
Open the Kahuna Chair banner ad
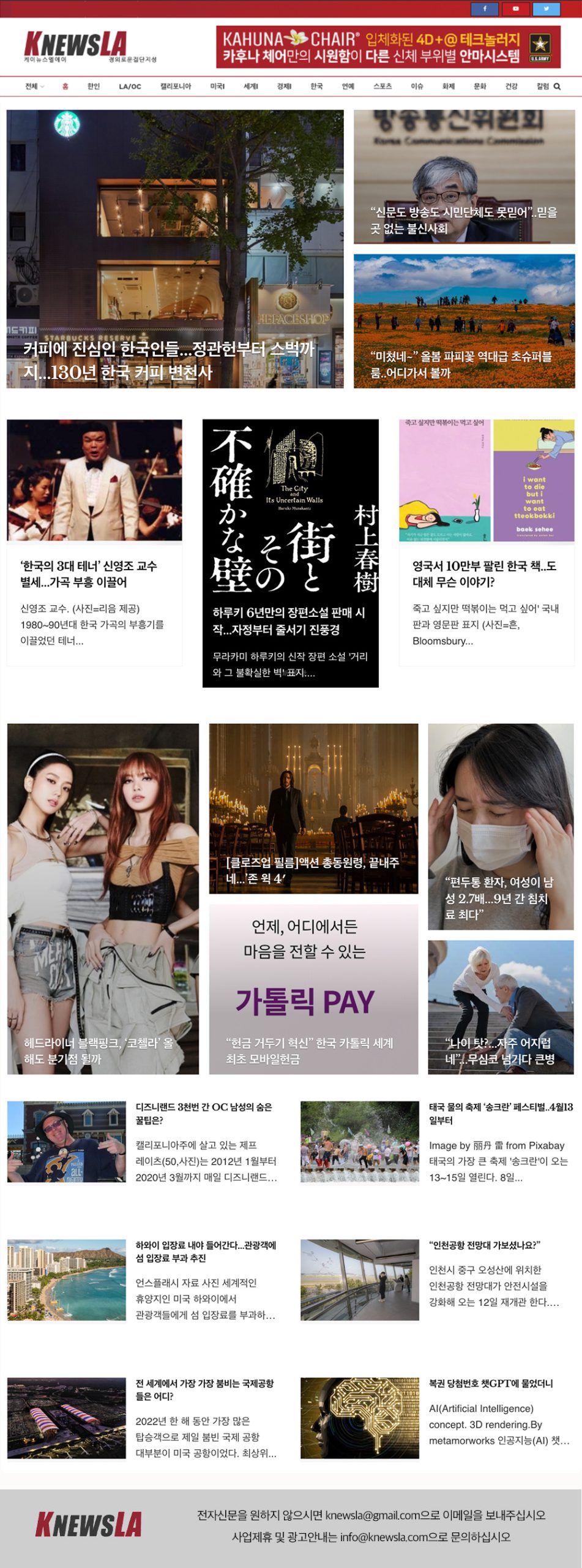point(387,47)
